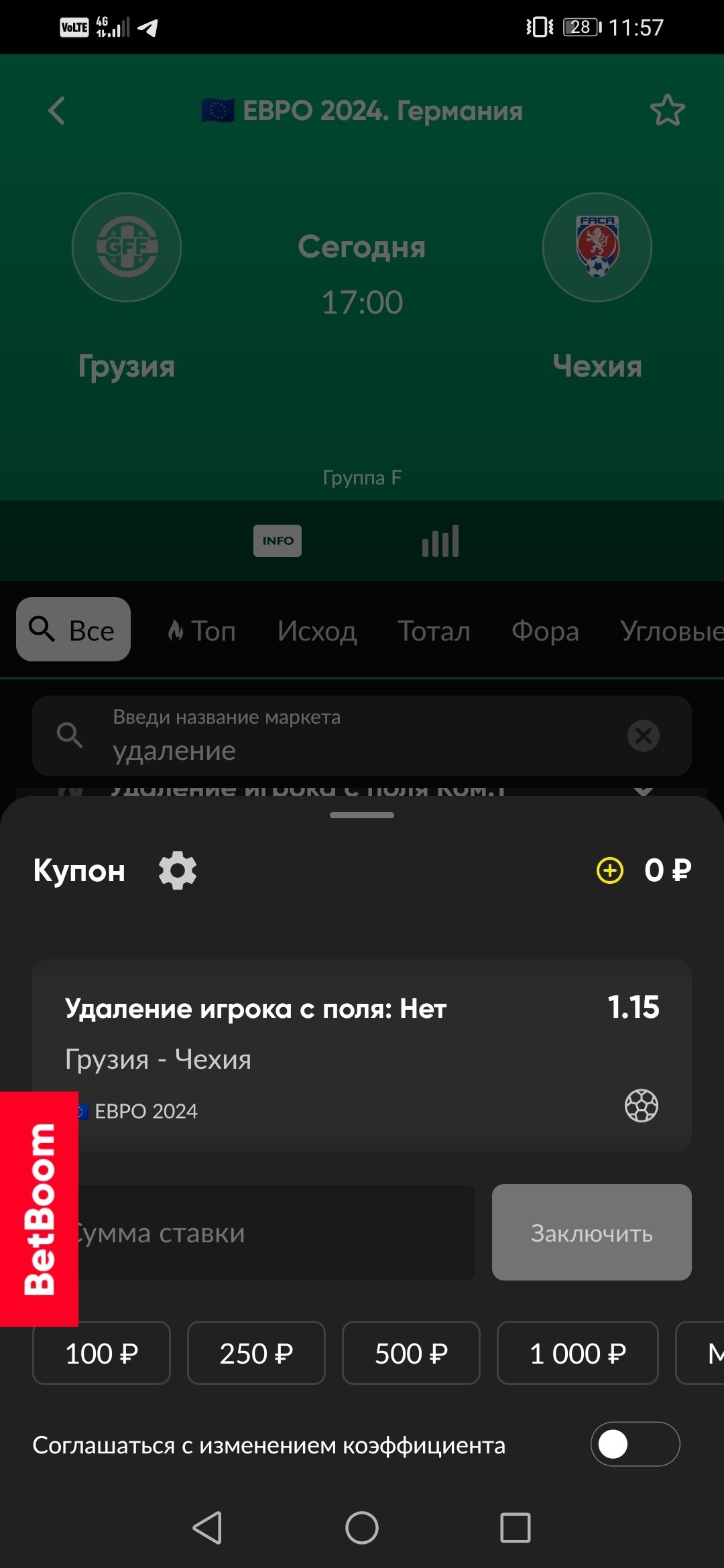Switch to the Фора tab

point(545,631)
